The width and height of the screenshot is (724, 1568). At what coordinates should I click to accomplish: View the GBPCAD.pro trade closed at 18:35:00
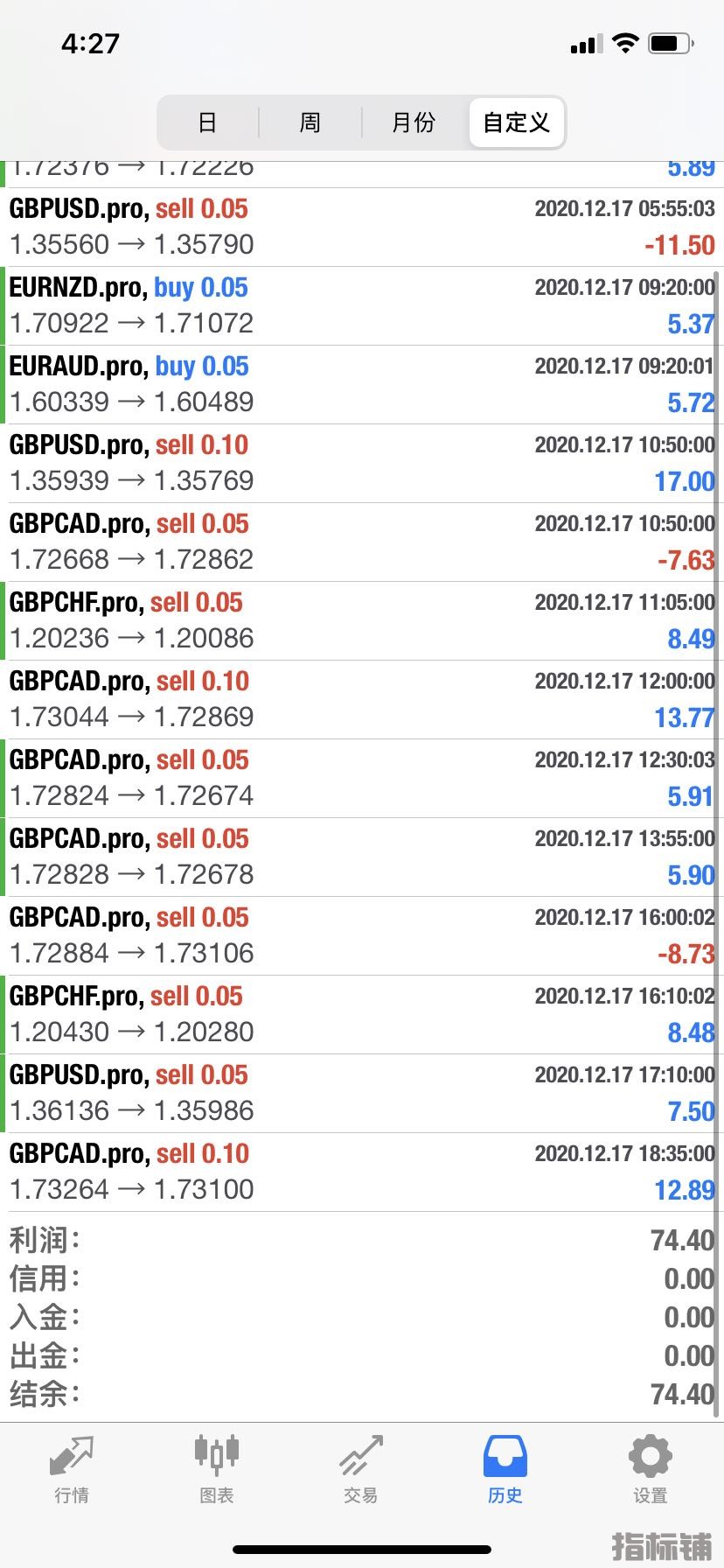[x=362, y=1172]
